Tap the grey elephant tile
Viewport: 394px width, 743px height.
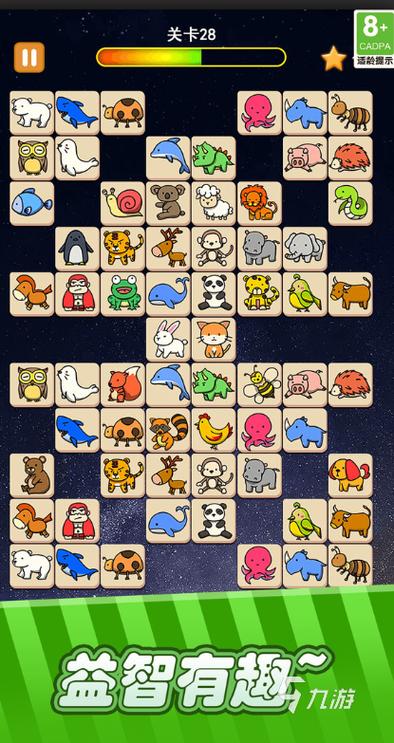click(x=305, y=249)
